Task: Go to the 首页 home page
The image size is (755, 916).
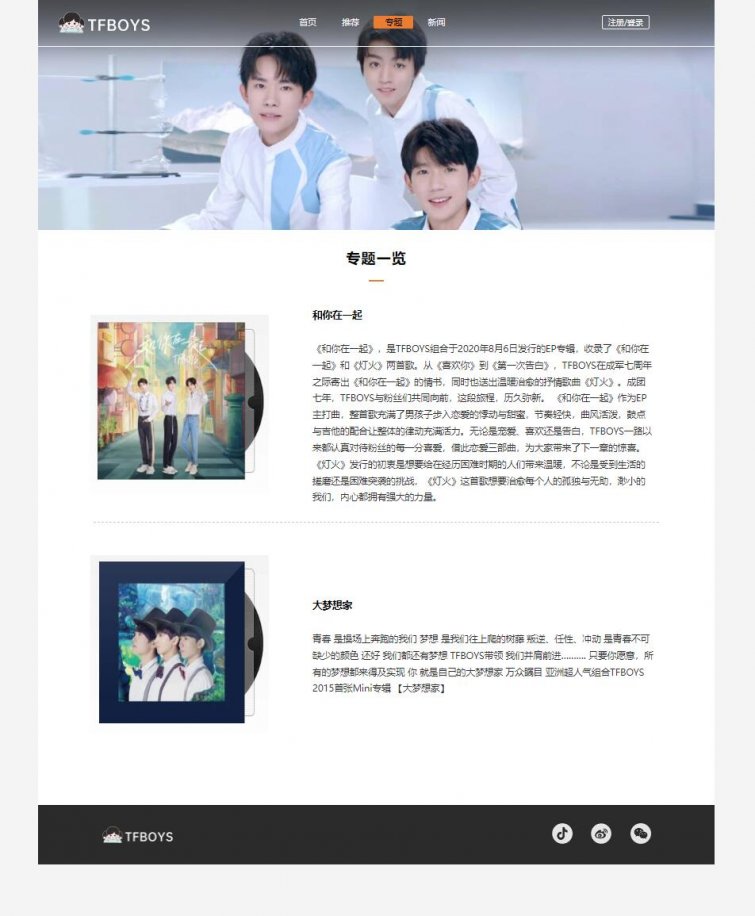Action: coord(308,22)
